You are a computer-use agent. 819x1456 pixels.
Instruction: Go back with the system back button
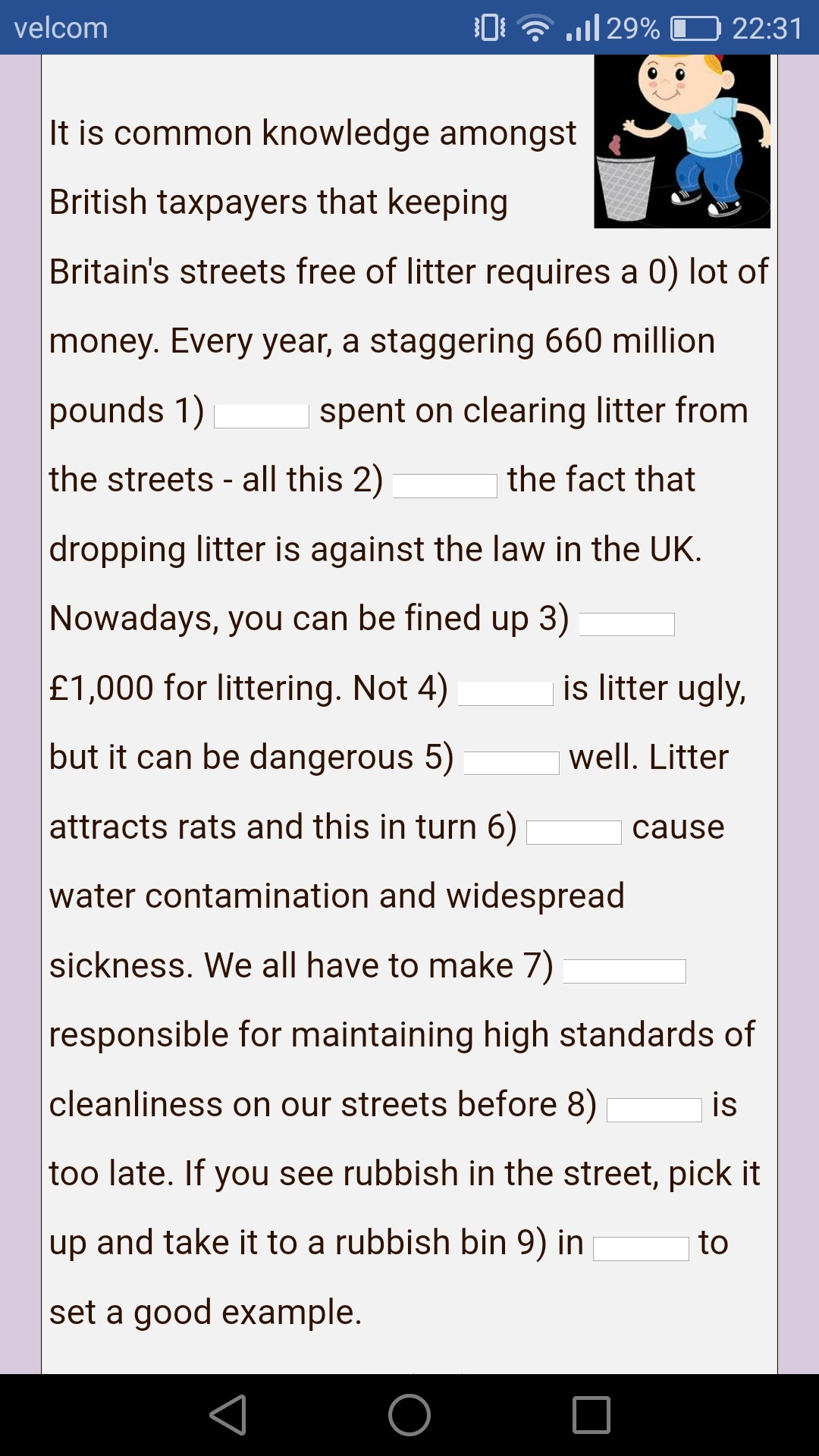[228, 1415]
